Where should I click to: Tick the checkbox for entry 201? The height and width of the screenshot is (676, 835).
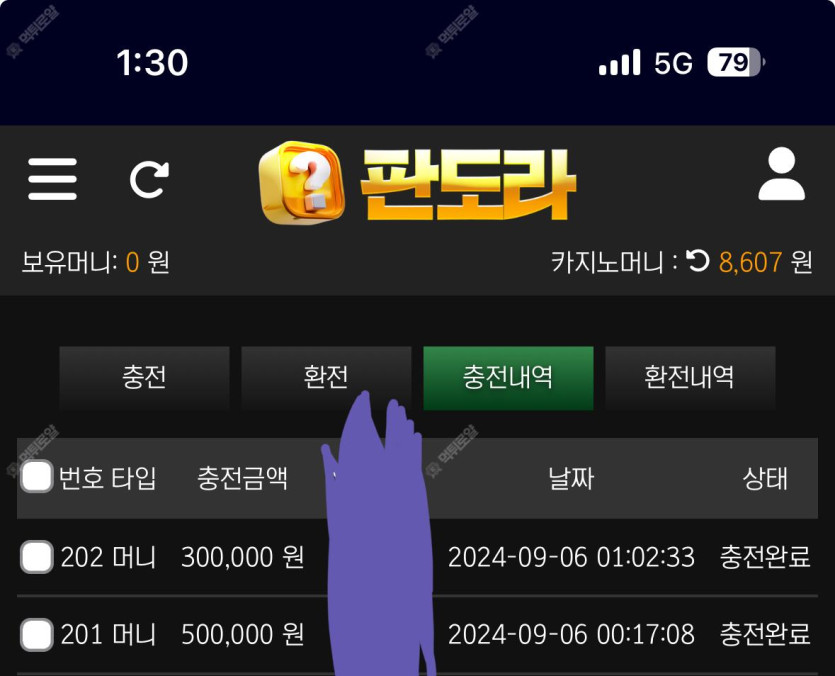[x=37, y=634]
